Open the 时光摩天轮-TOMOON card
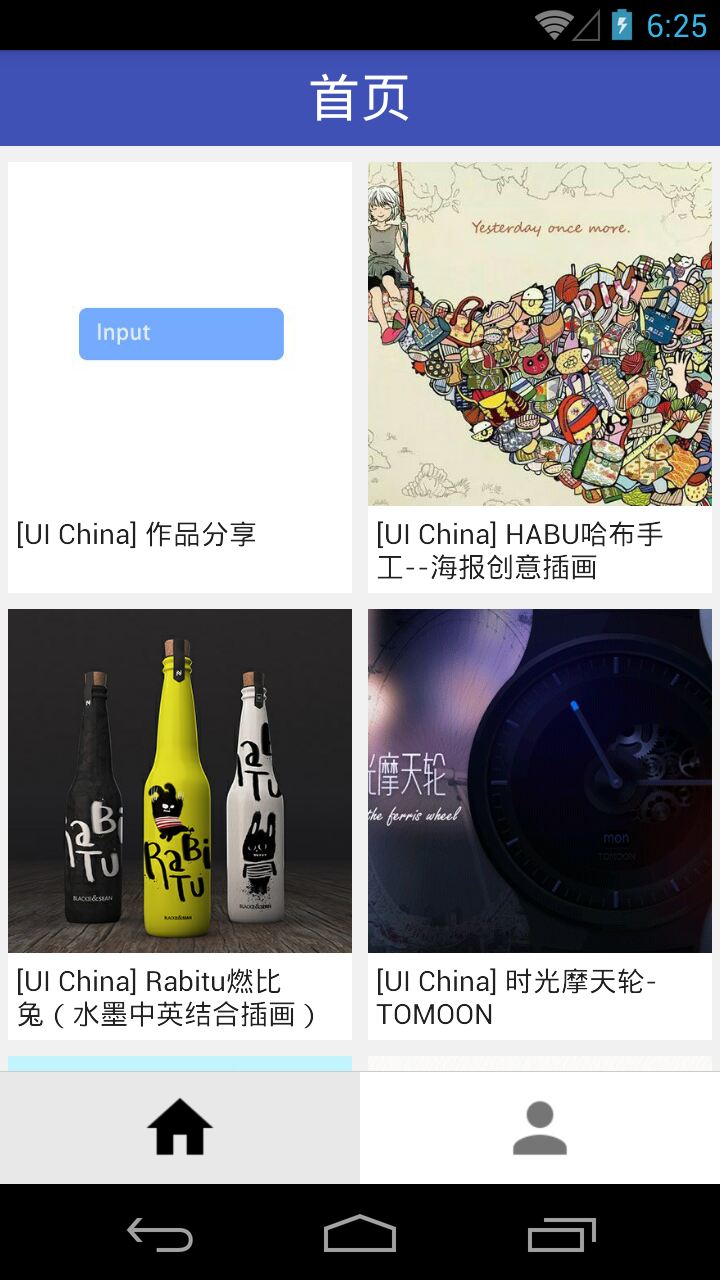 pyautogui.click(x=540, y=822)
